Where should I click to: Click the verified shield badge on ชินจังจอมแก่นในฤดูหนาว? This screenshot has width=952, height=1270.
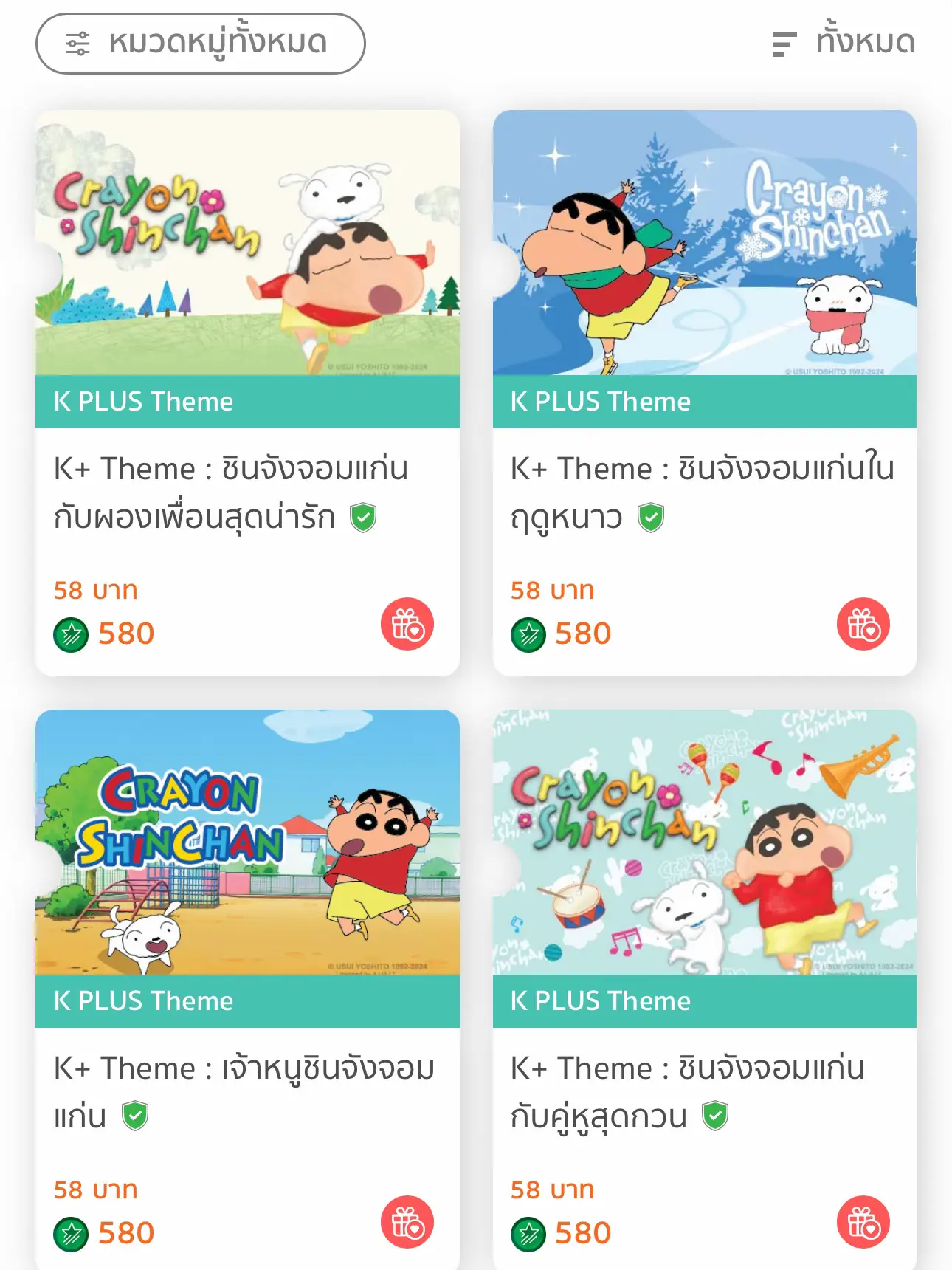tap(649, 517)
